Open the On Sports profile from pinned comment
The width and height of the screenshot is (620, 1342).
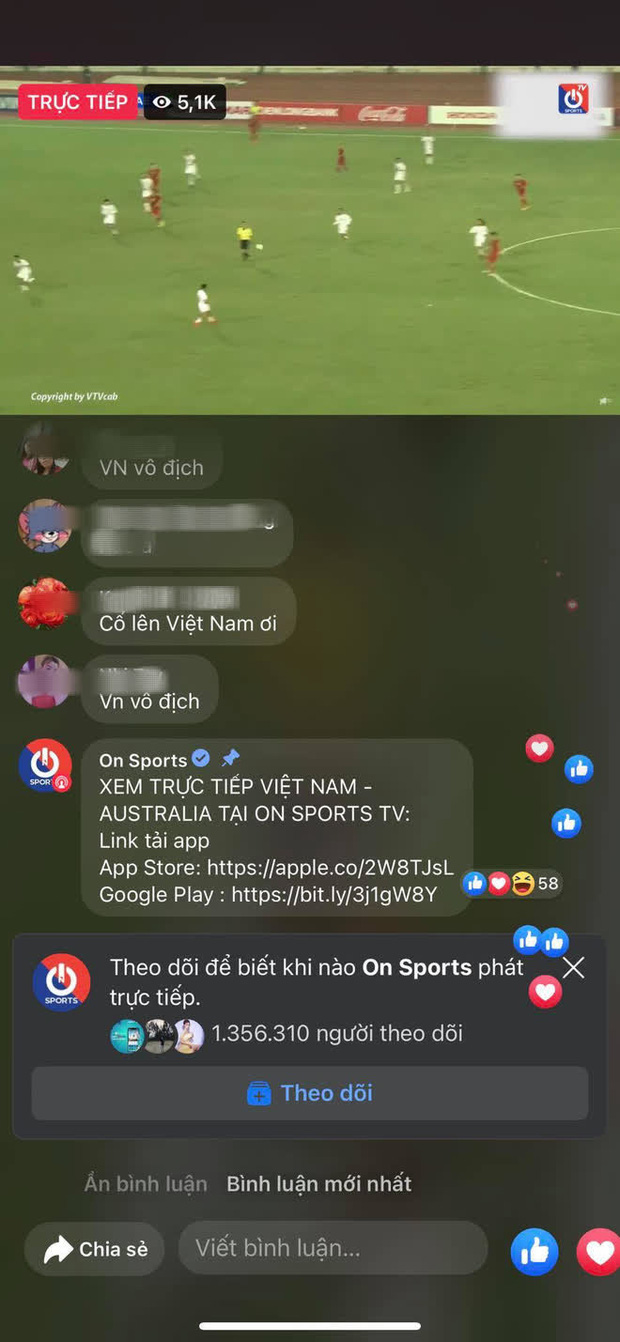143,760
